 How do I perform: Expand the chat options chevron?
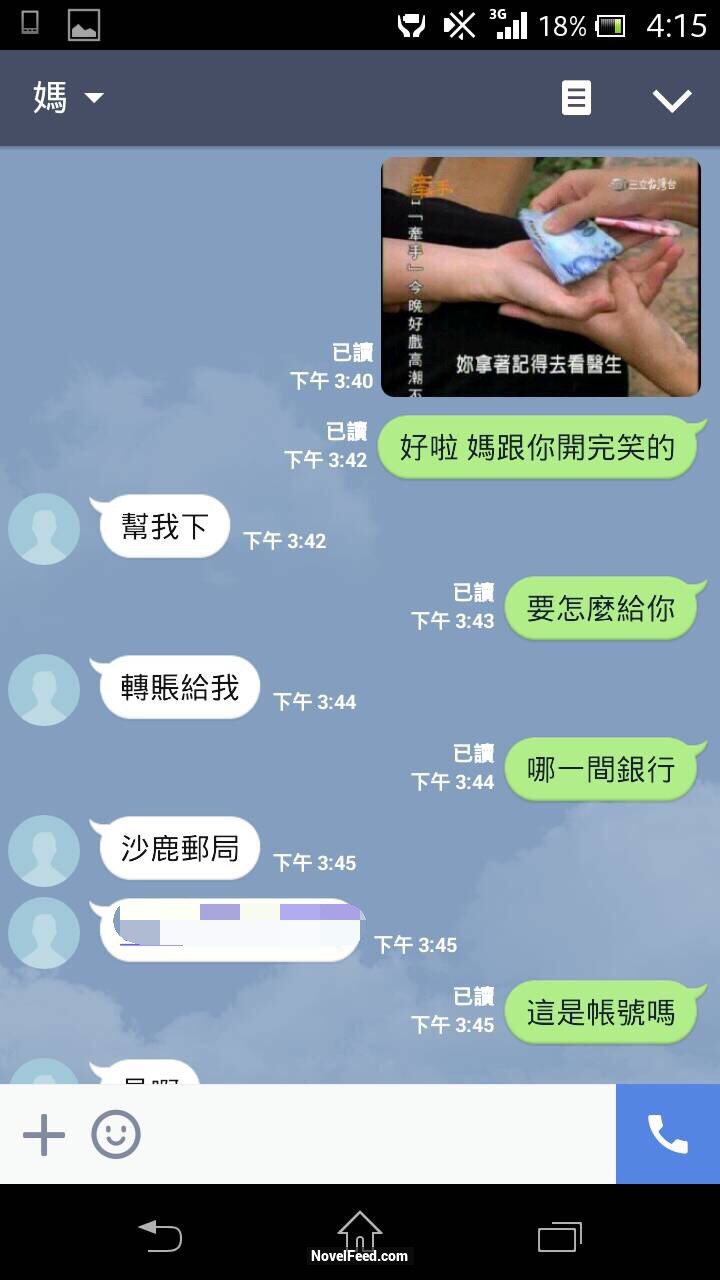[672, 99]
